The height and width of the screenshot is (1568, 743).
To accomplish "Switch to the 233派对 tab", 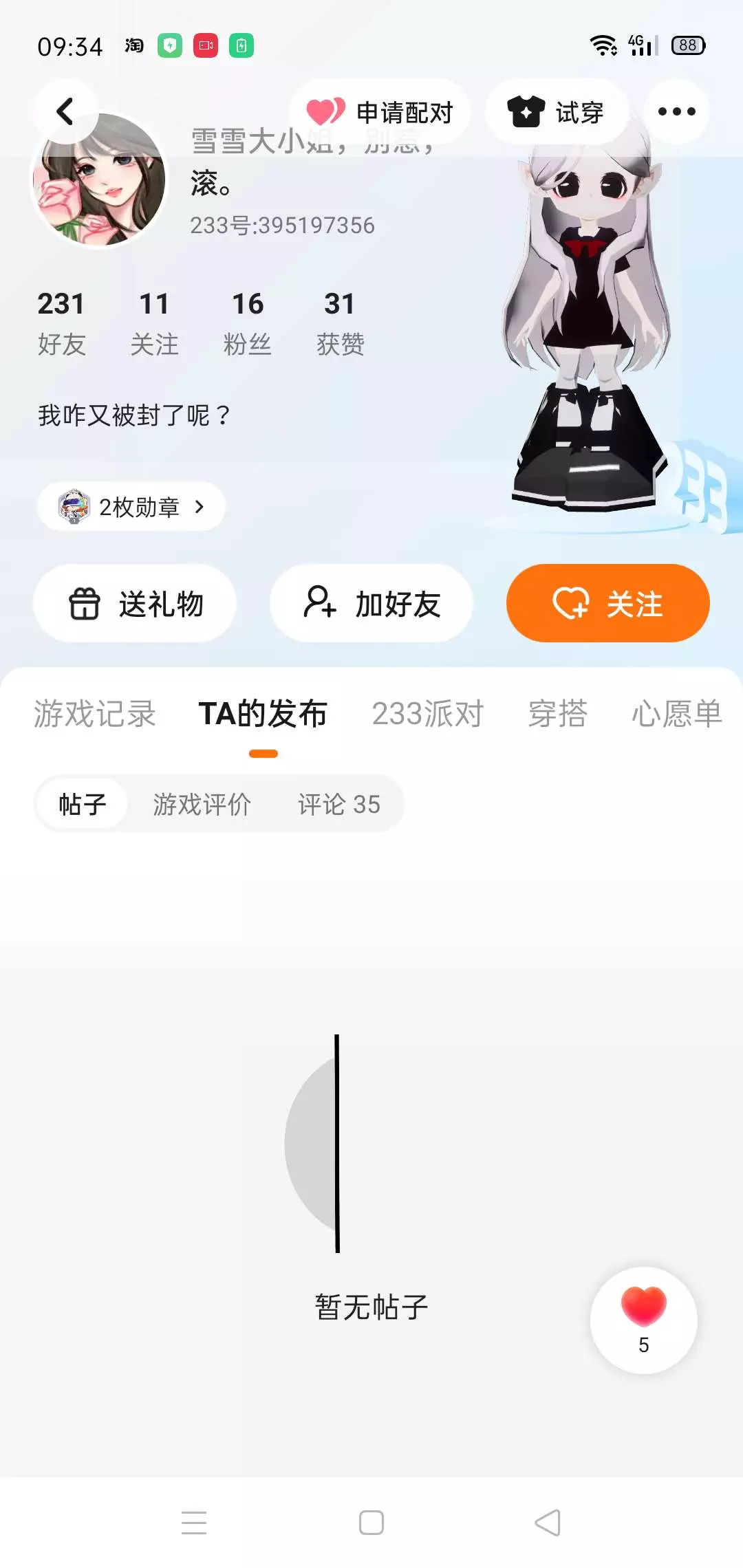I will coord(428,714).
